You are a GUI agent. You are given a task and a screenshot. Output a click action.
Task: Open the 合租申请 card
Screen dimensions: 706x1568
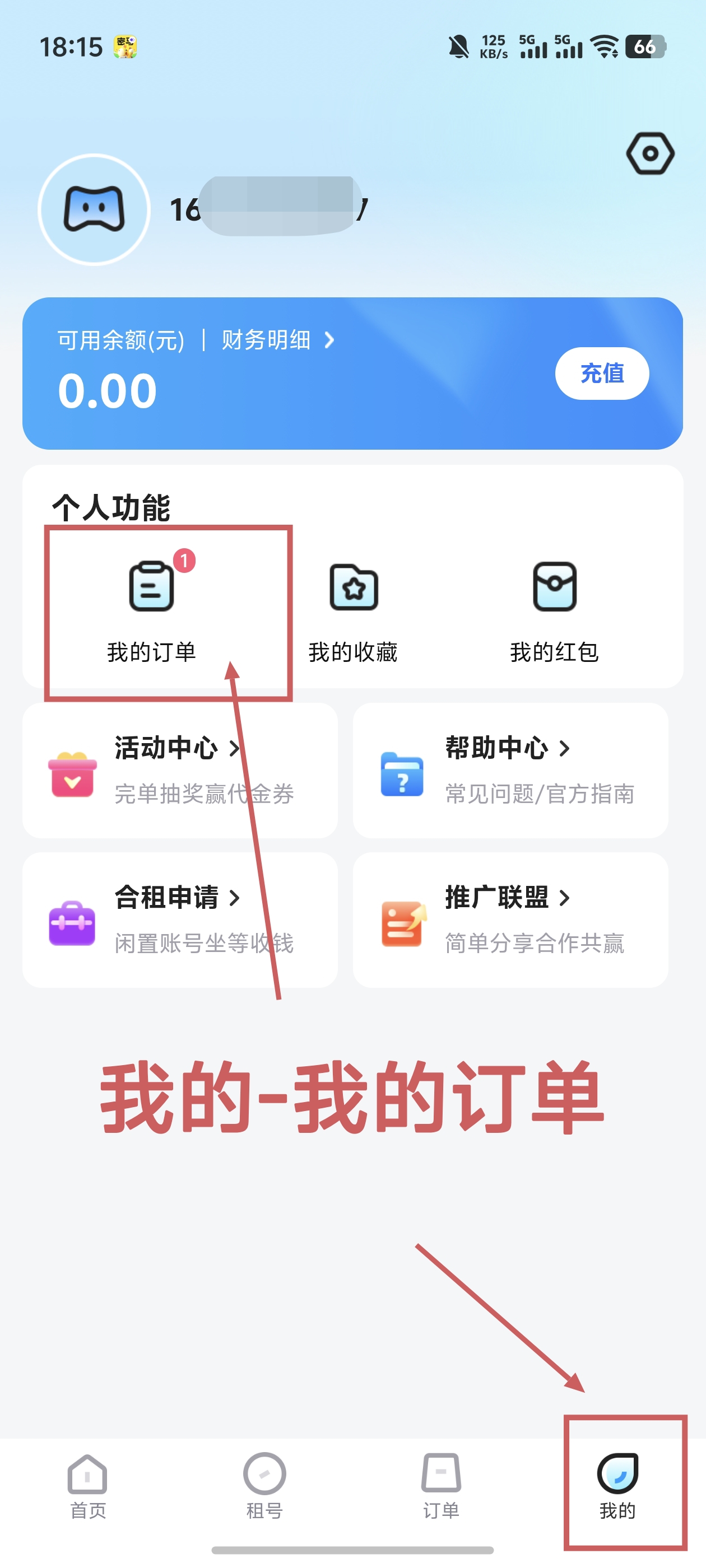click(180, 920)
